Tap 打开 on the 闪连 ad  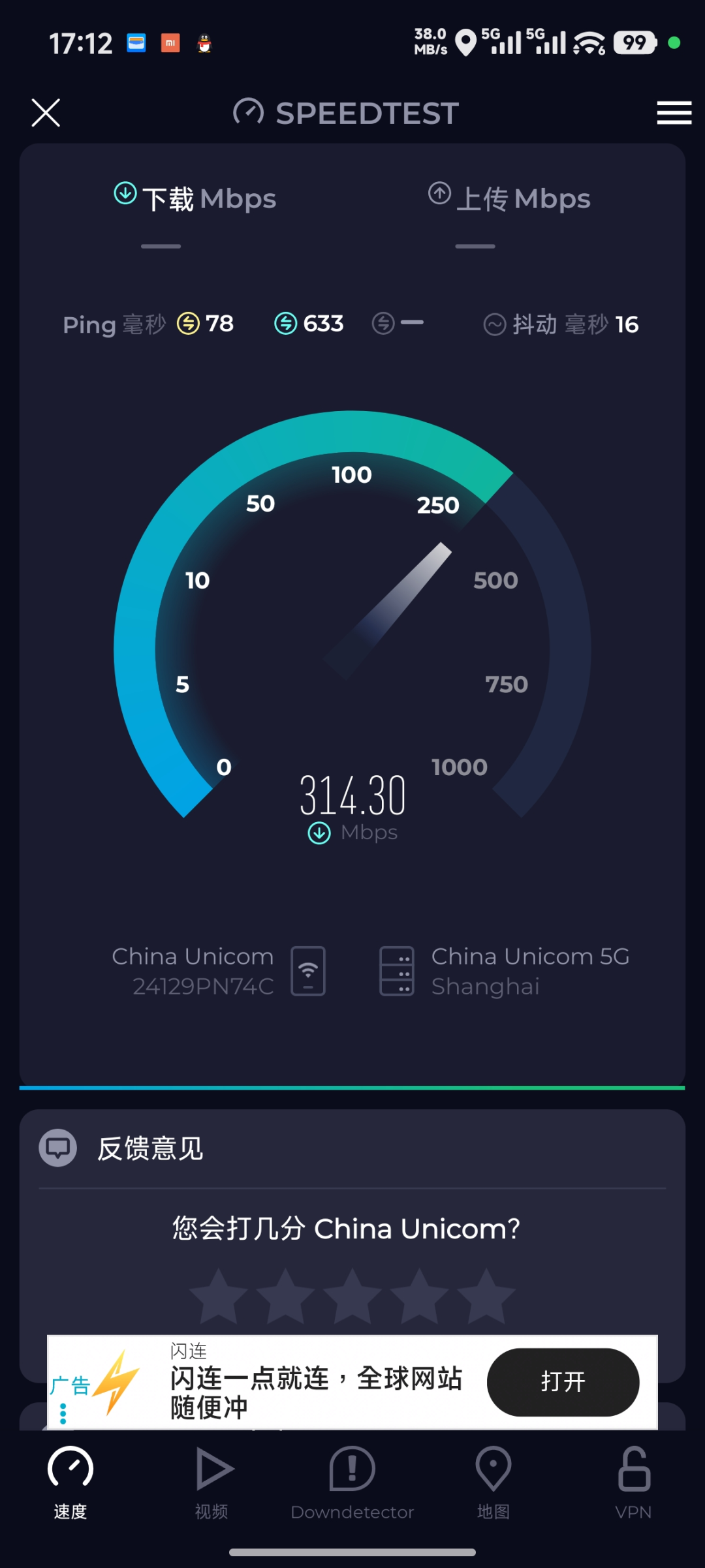[563, 1381]
